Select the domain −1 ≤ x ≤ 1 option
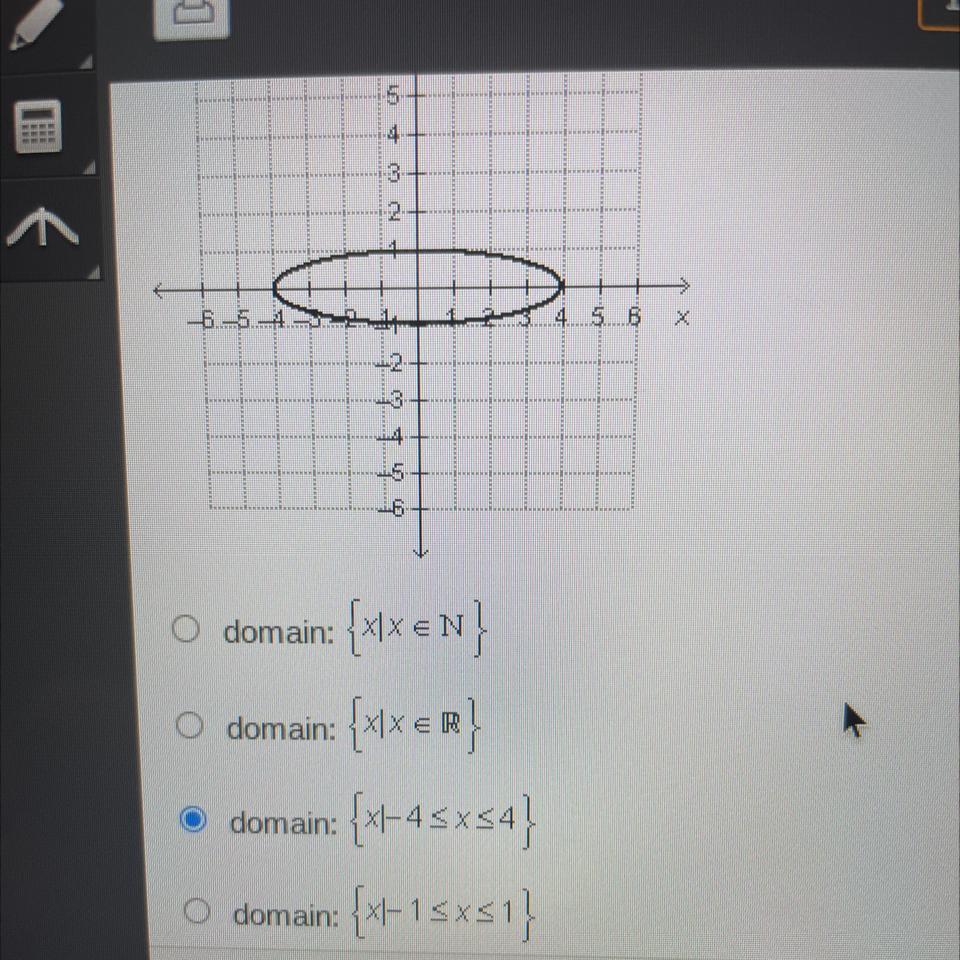 (x=197, y=911)
